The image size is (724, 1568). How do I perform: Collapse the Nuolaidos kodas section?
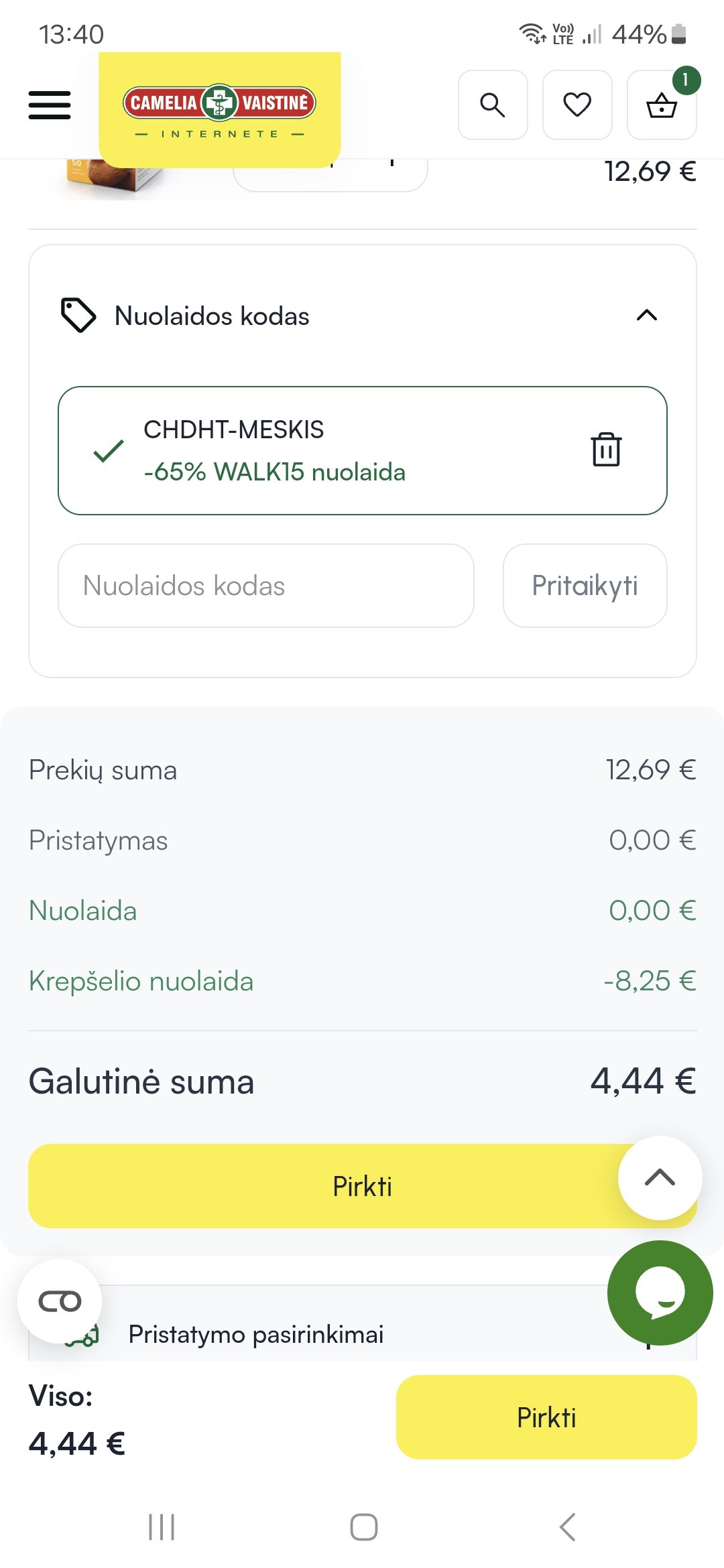click(x=646, y=316)
